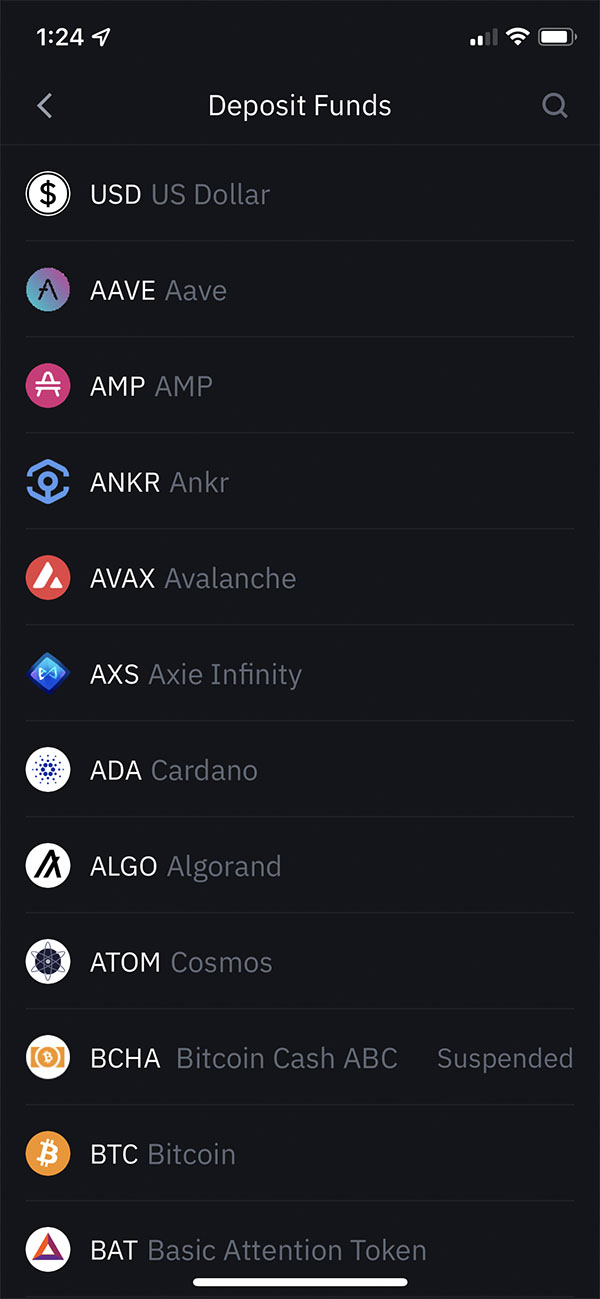
Task: Tap the suspended BCHA Bitcoin Cash ABC row
Action: [x=300, y=1058]
